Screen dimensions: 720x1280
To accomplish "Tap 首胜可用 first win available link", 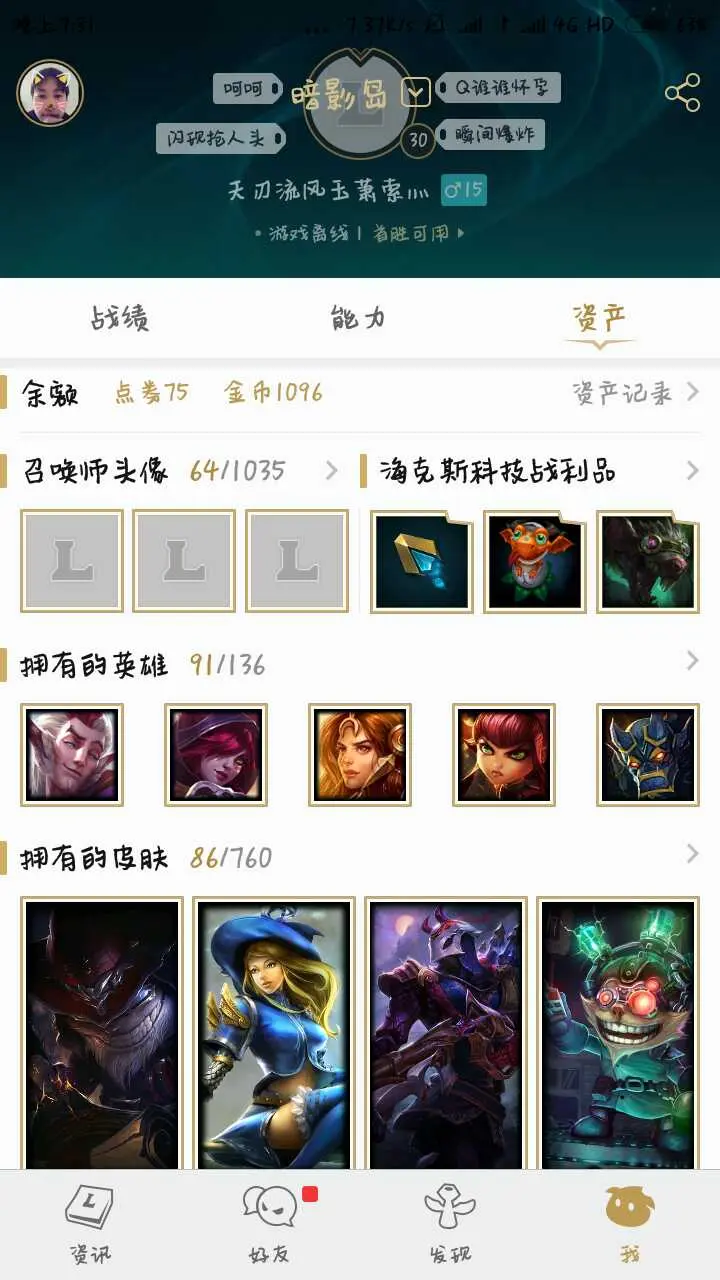I will [x=417, y=234].
